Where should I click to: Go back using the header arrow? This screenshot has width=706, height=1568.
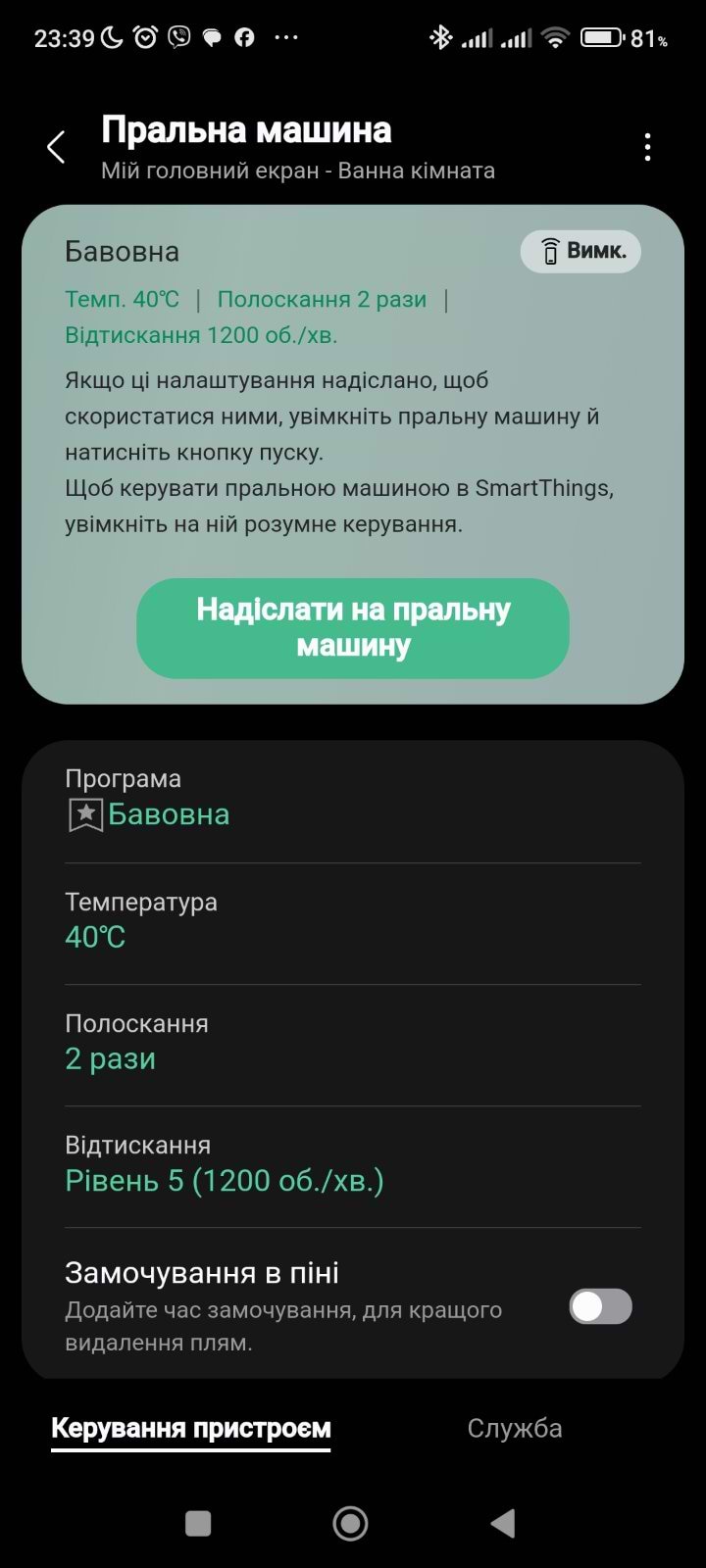coord(56,148)
